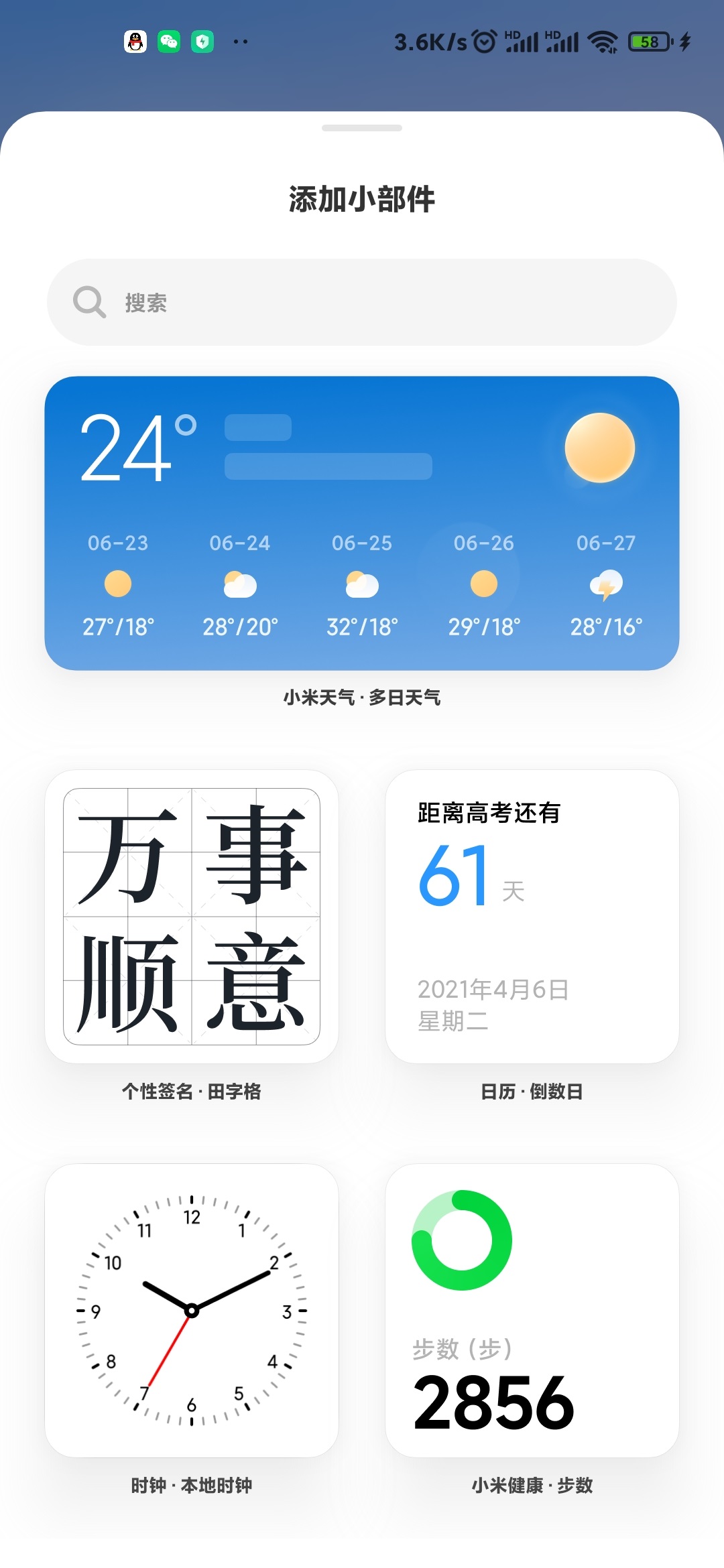Select the 小米健康 步数 step counter widget

coord(532,1311)
